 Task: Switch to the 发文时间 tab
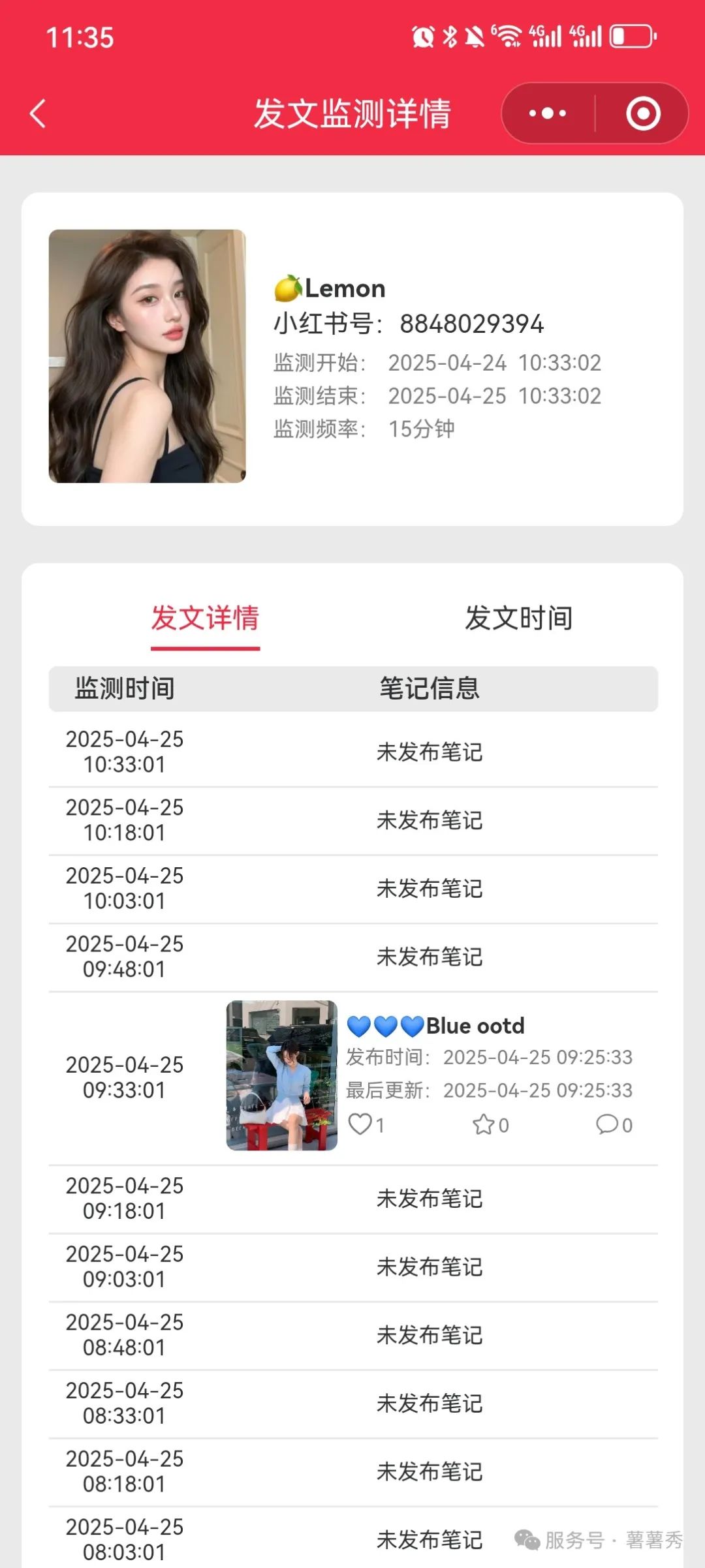tap(518, 618)
